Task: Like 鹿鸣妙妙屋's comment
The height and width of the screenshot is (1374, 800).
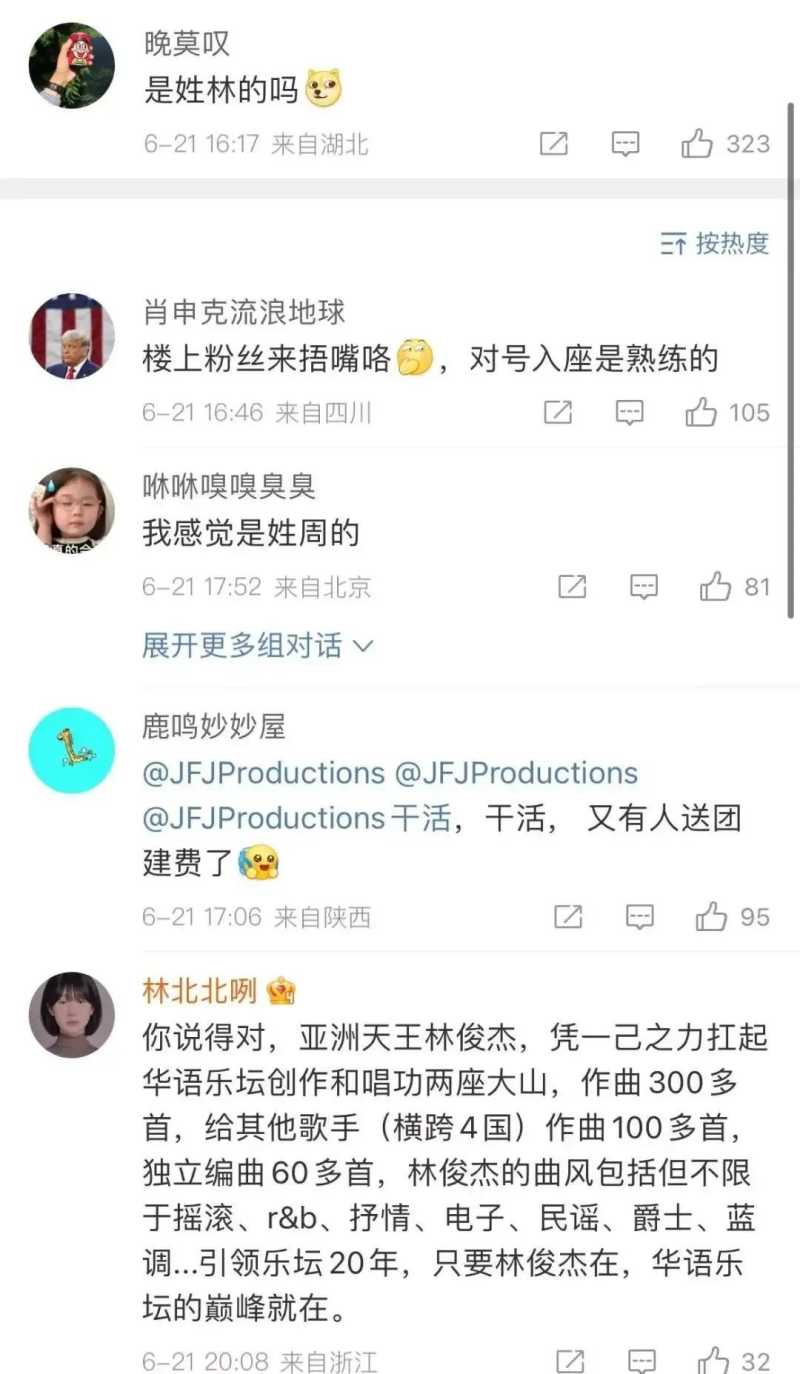Action: (x=712, y=916)
